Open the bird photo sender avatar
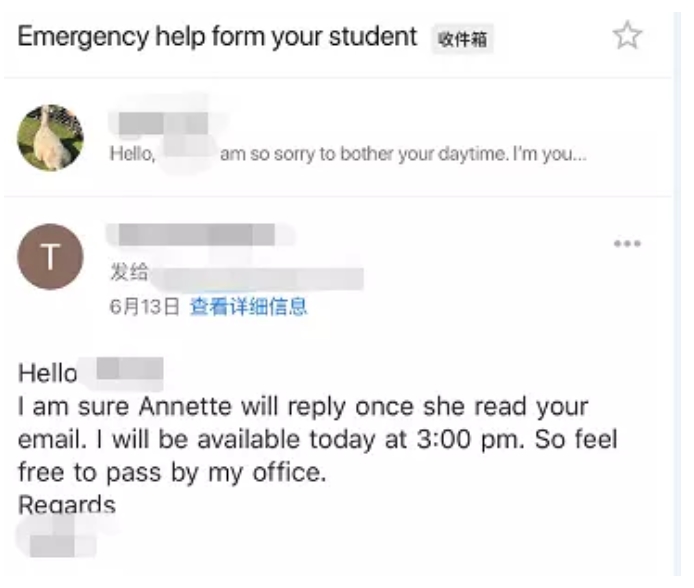 pyautogui.click(x=51, y=137)
